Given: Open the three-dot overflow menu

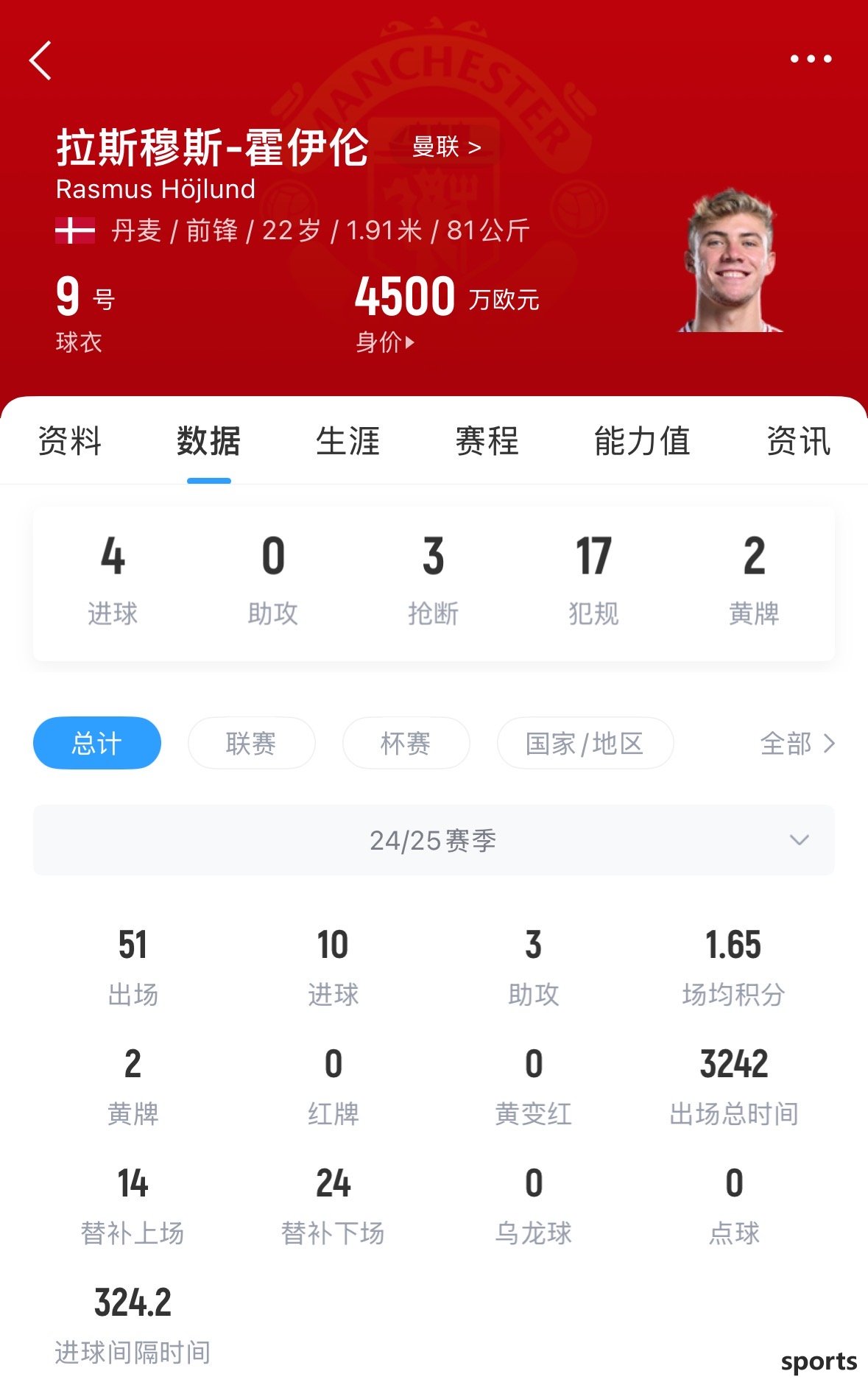Looking at the screenshot, I should point(811,59).
